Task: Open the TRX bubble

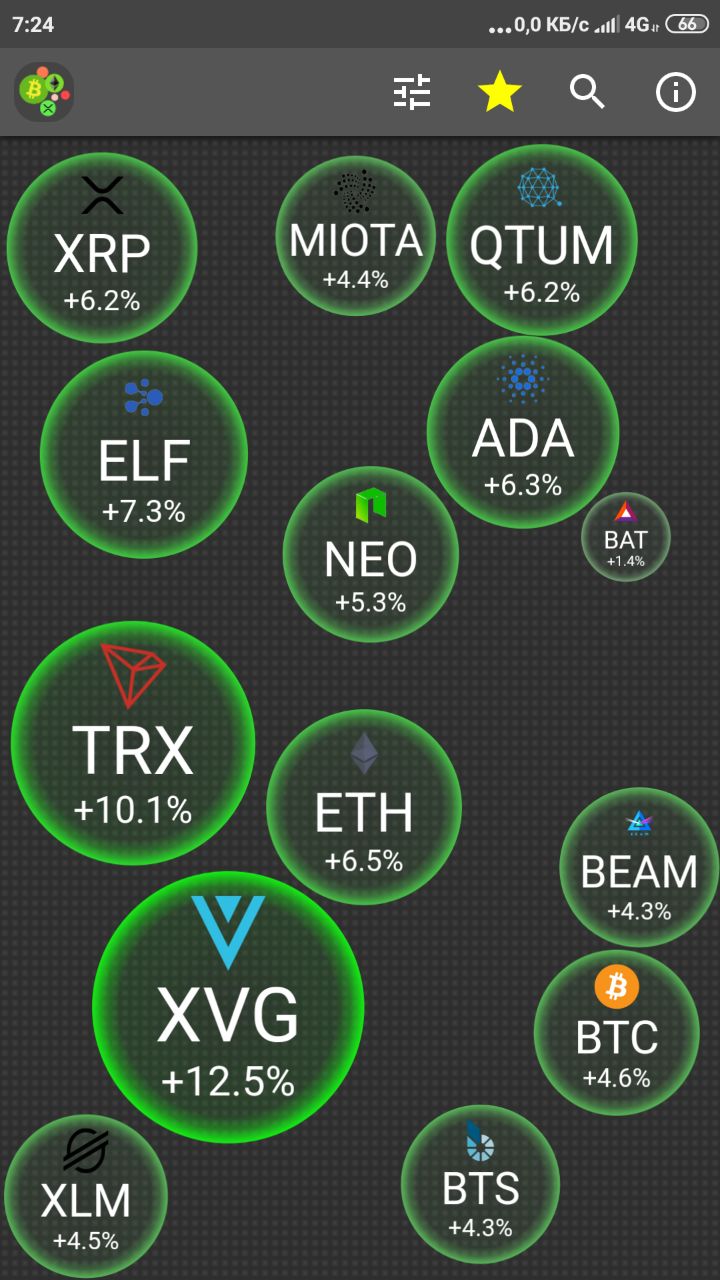Action: (x=133, y=743)
